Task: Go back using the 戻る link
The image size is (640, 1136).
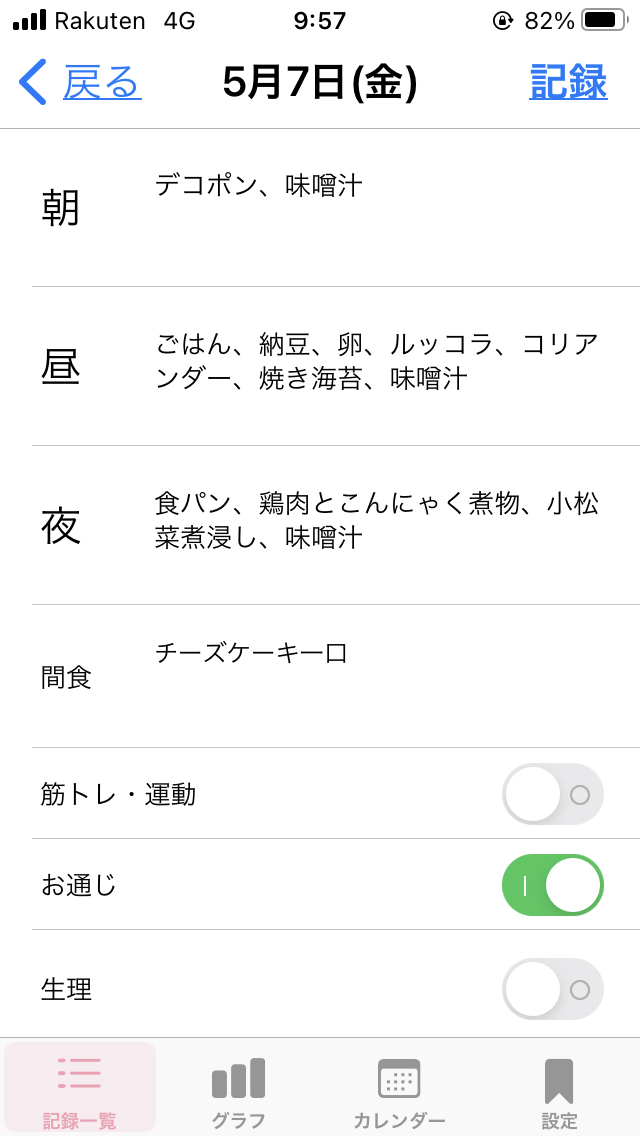Action: 80,83
